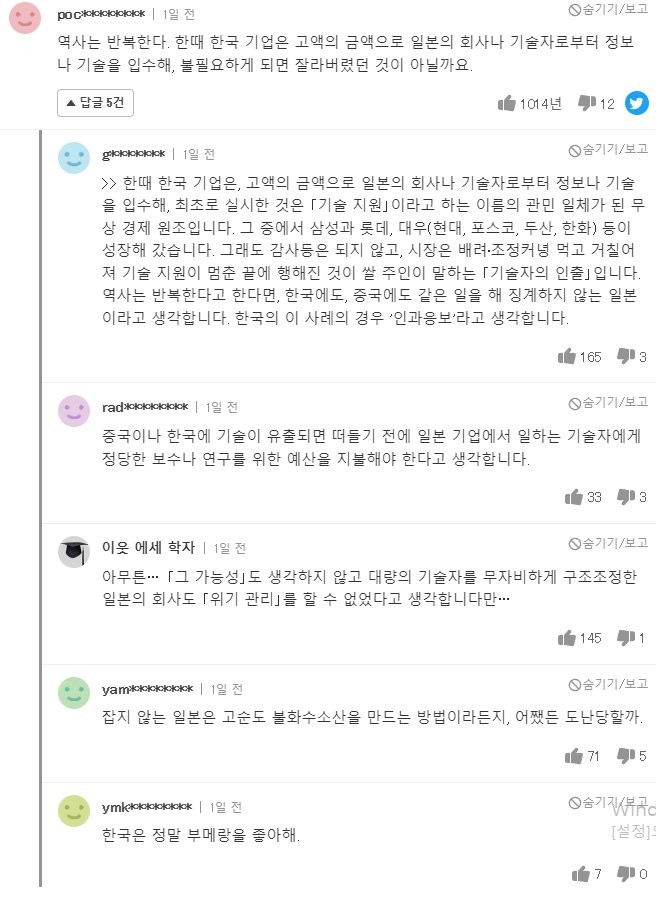
Task: Collapse the 답글 5건 replies button
Action: pos(96,103)
